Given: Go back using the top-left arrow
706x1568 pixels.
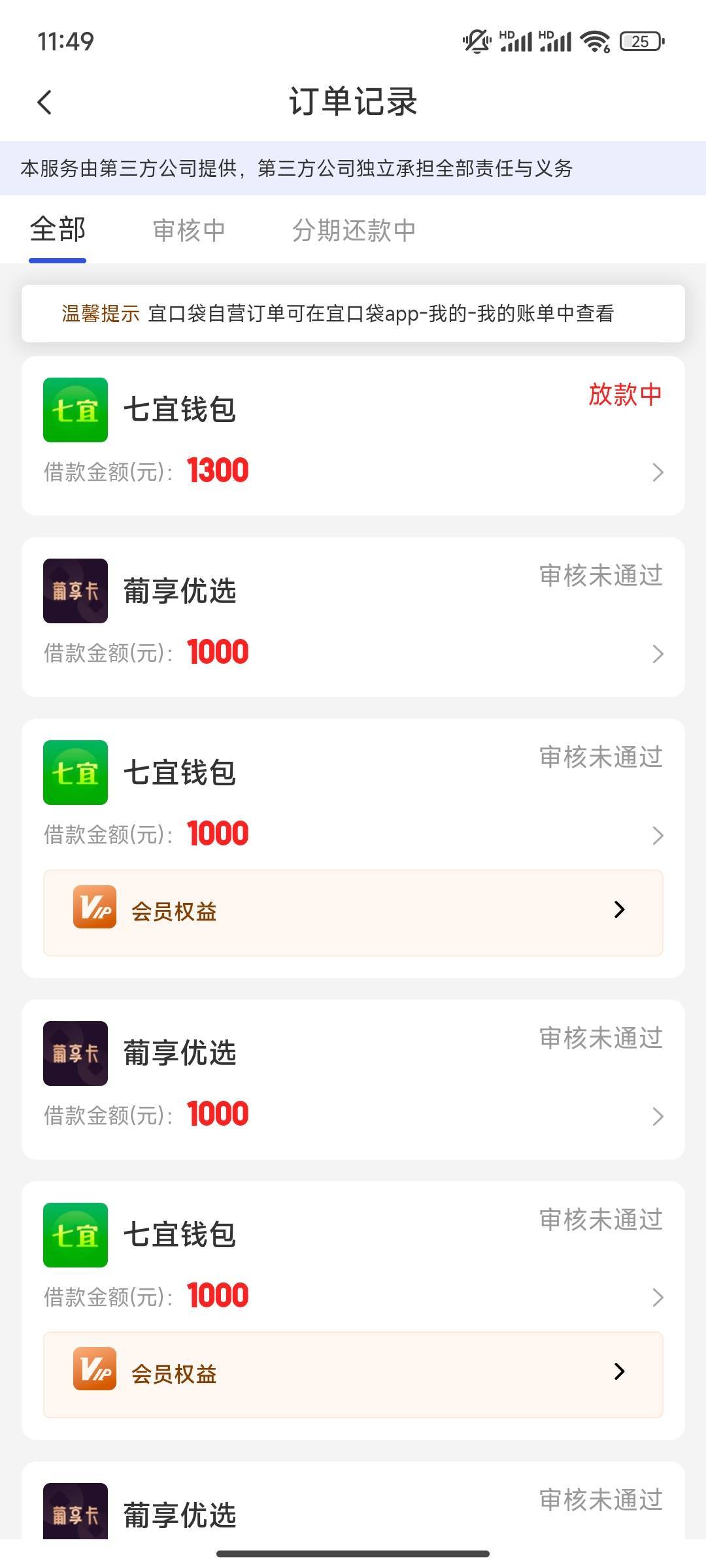Looking at the screenshot, I should point(44,102).
